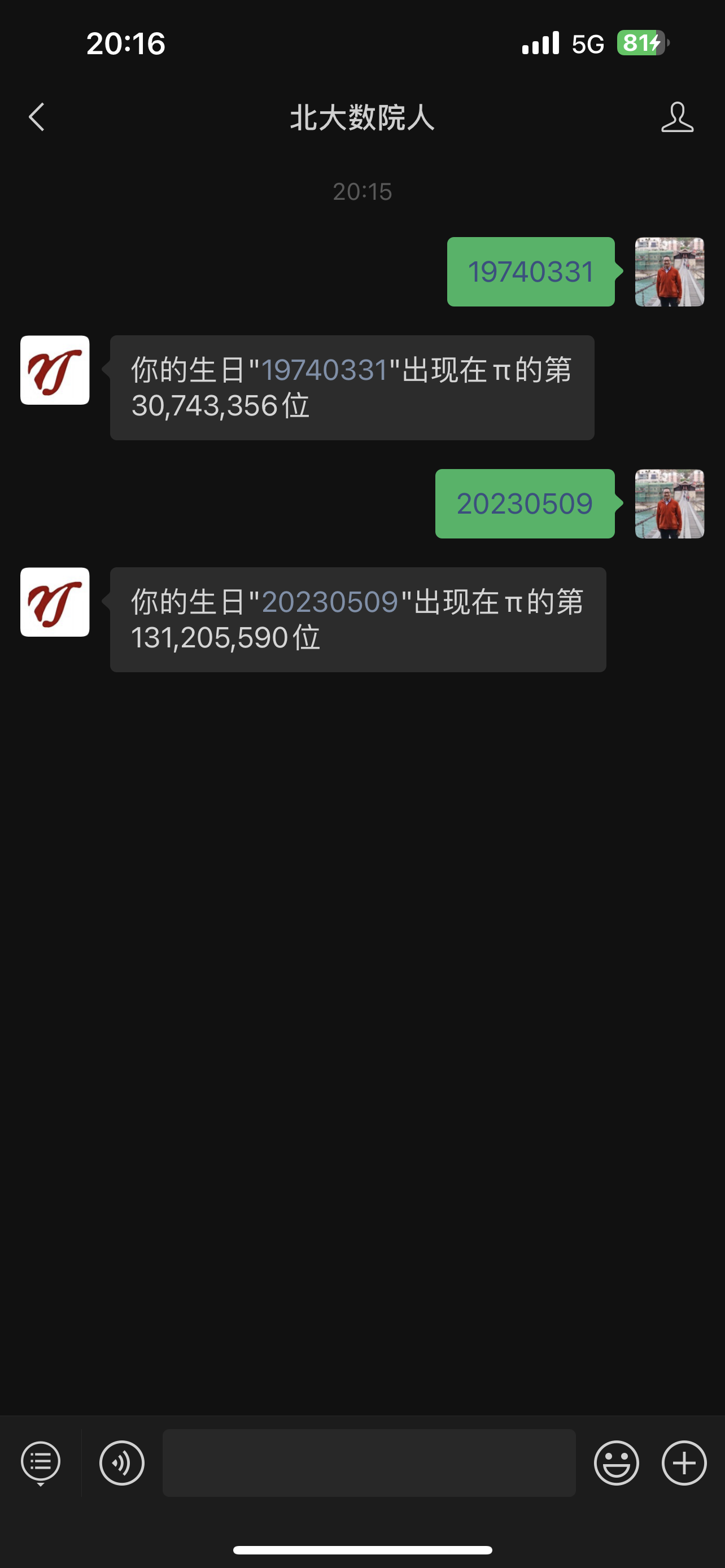Switch to voice input mode
The image size is (725, 1568).
point(122,1462)
